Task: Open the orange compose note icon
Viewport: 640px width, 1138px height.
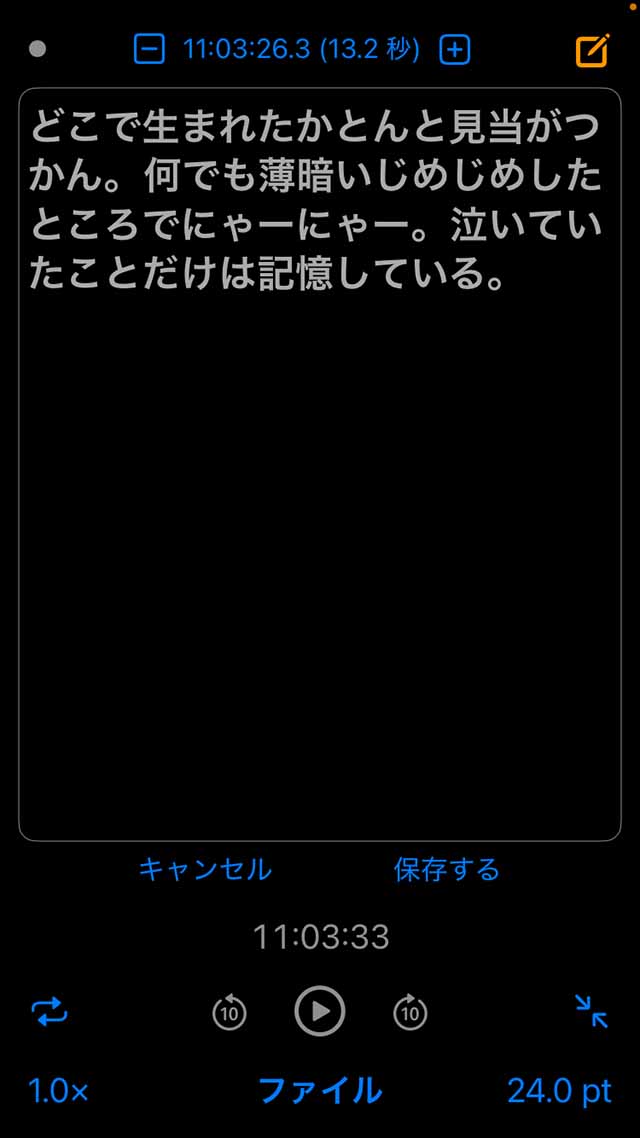Action: click(592, 50)
